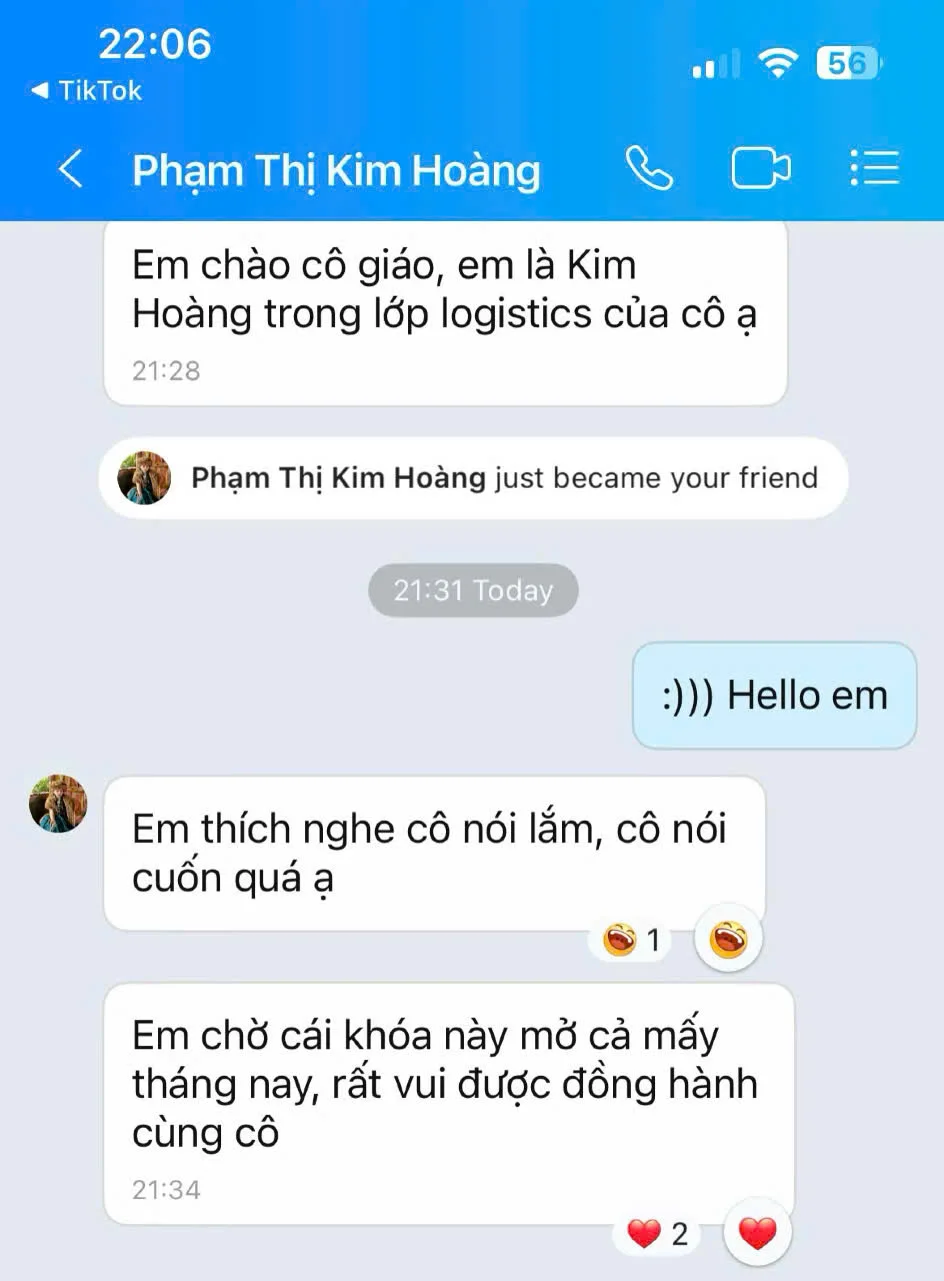The image size is (944, 1281).
Task: Open the chat options menu
Action: click(x=875, y=169)
